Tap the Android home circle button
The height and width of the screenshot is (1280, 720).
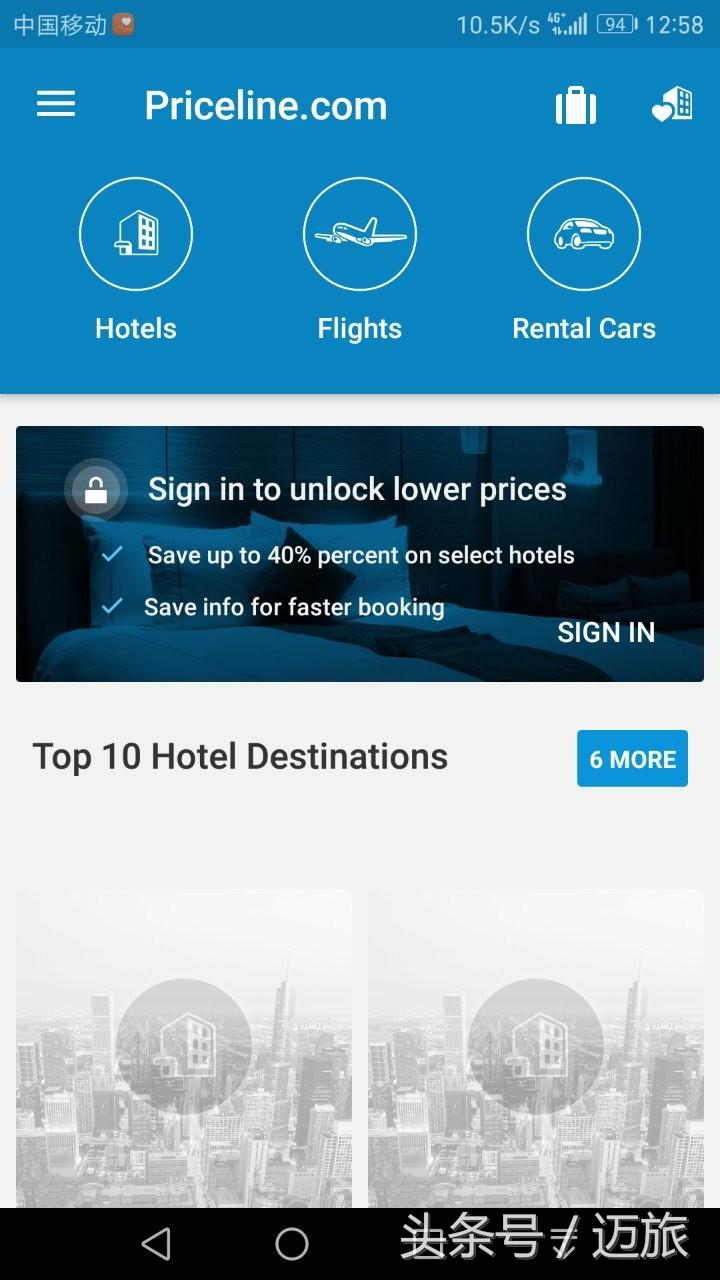tap(290, 1242)
